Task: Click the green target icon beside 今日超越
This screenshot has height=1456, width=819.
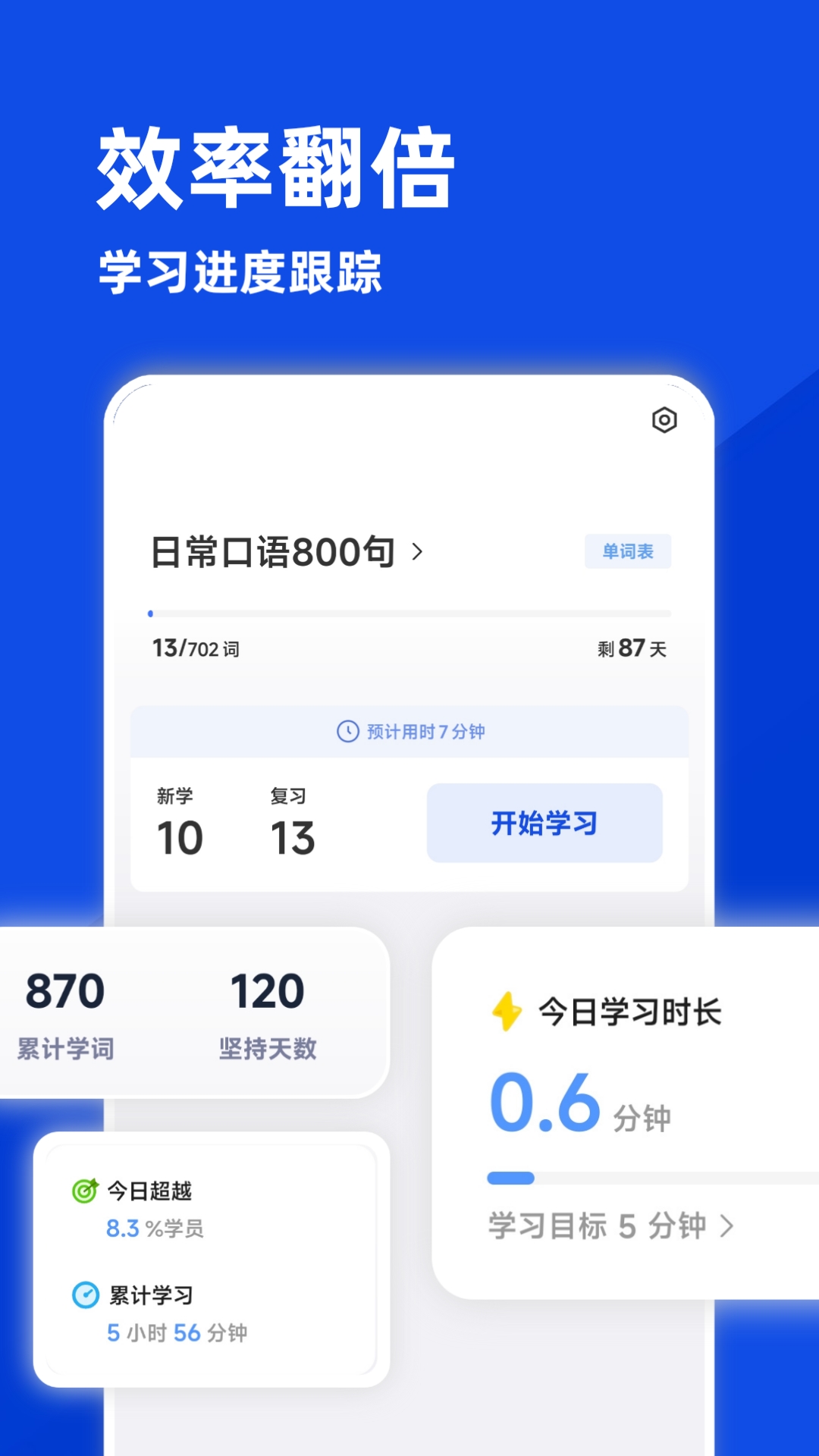Action: coord(83,1191)
